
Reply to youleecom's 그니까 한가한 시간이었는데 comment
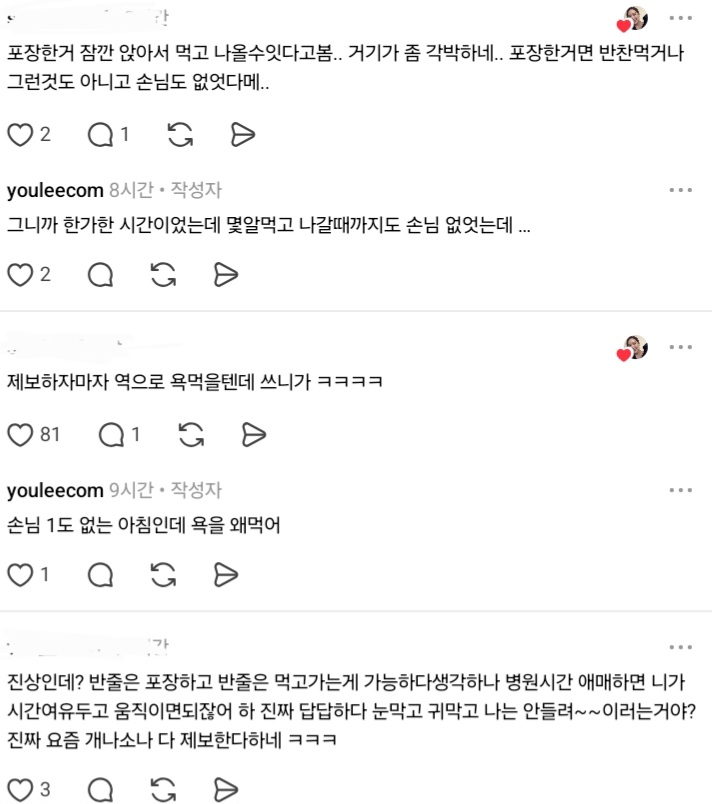coord(99,274)
